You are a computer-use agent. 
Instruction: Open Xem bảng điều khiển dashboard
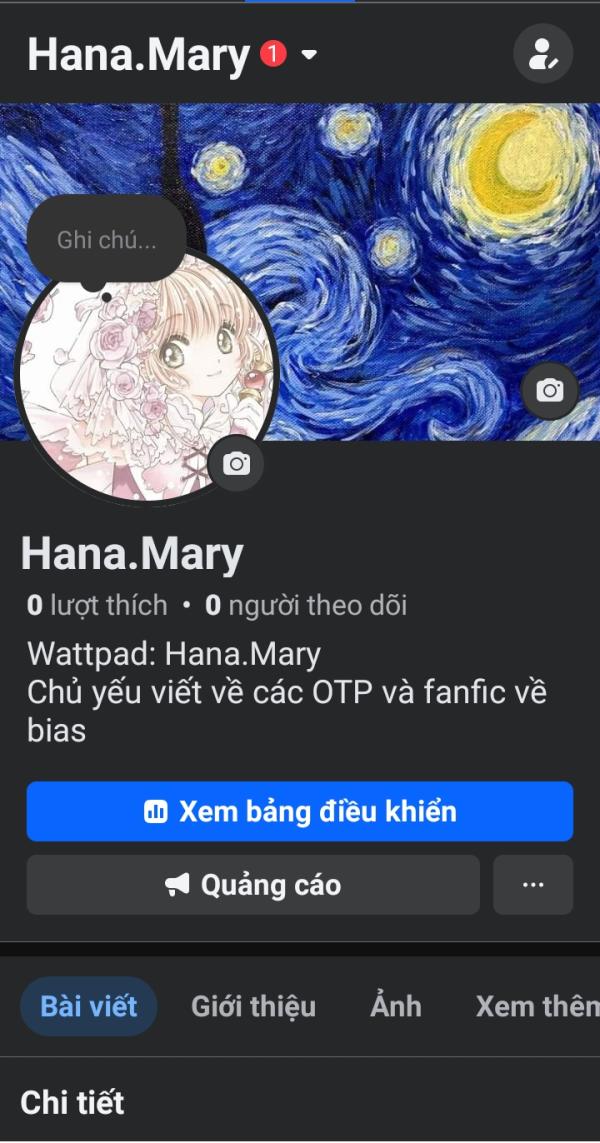[x=300, y=811]
